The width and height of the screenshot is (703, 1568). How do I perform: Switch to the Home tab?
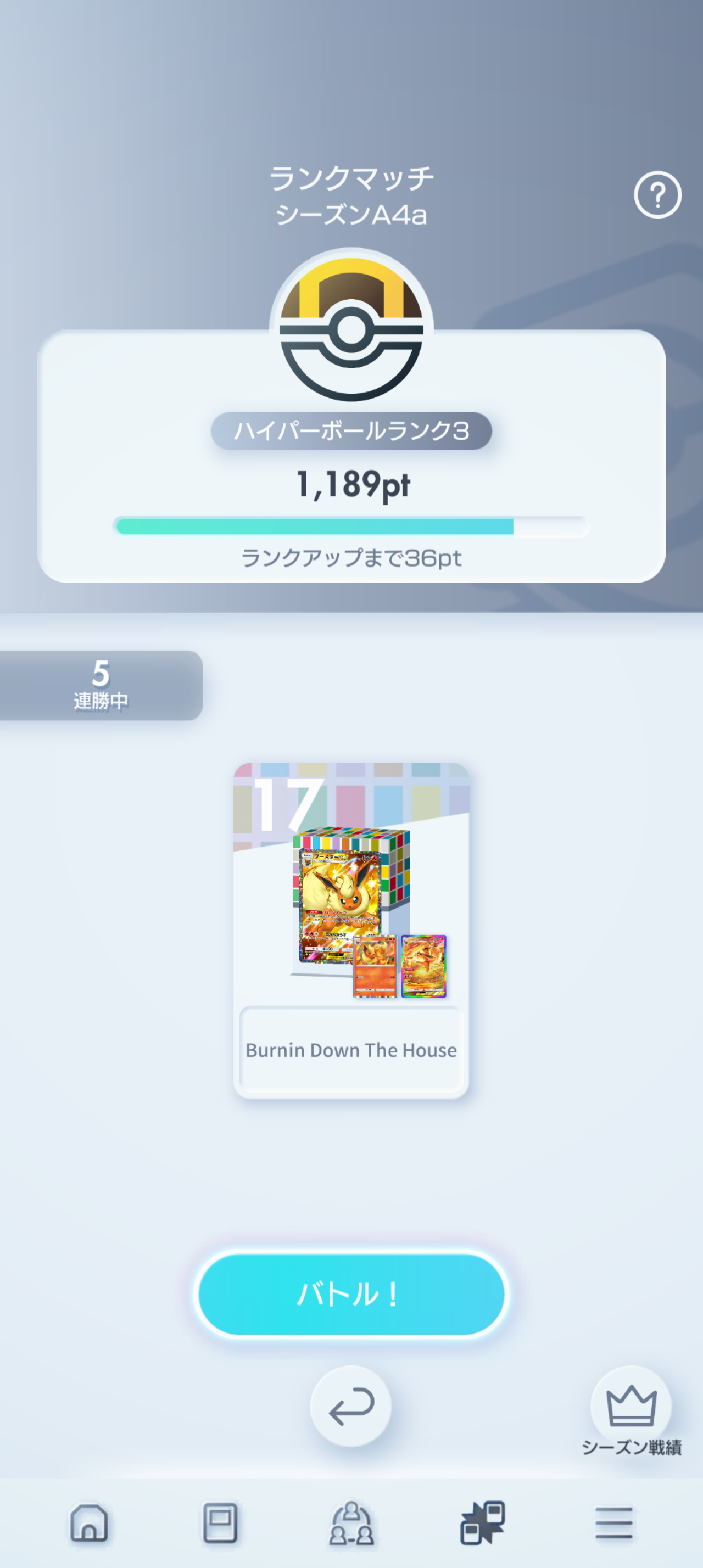tap(90, 1523)
